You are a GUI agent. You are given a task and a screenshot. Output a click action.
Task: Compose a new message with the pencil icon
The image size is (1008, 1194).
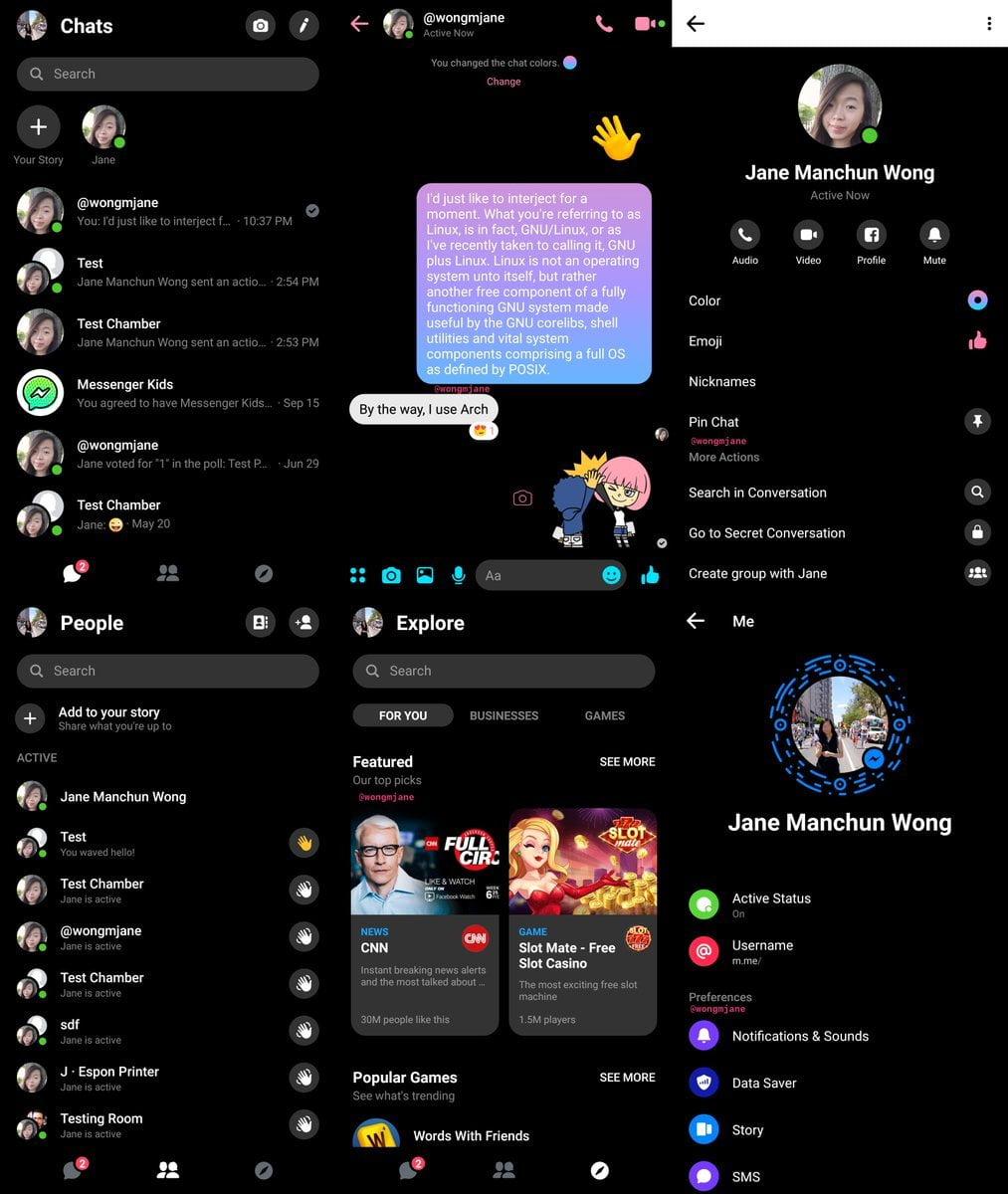click(x=303, y=26)
